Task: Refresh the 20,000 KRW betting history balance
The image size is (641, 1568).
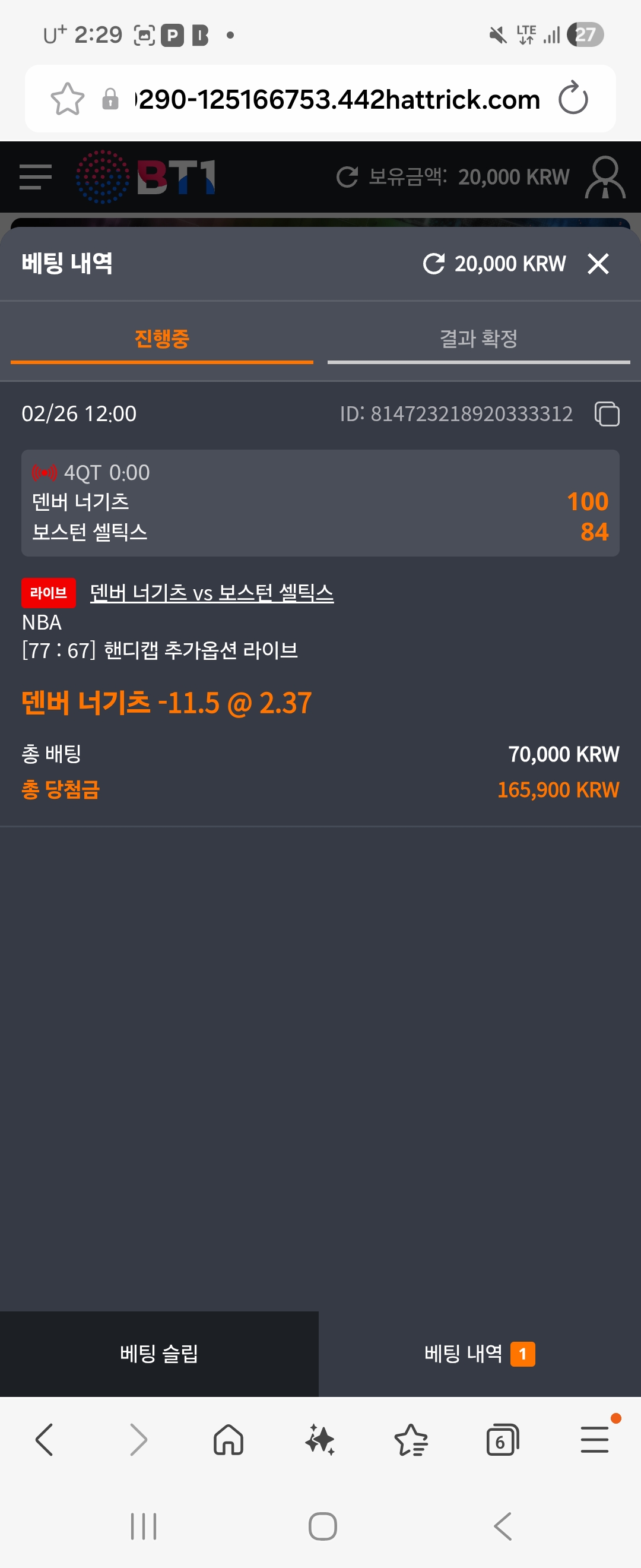Action: [x=434, y=264]
